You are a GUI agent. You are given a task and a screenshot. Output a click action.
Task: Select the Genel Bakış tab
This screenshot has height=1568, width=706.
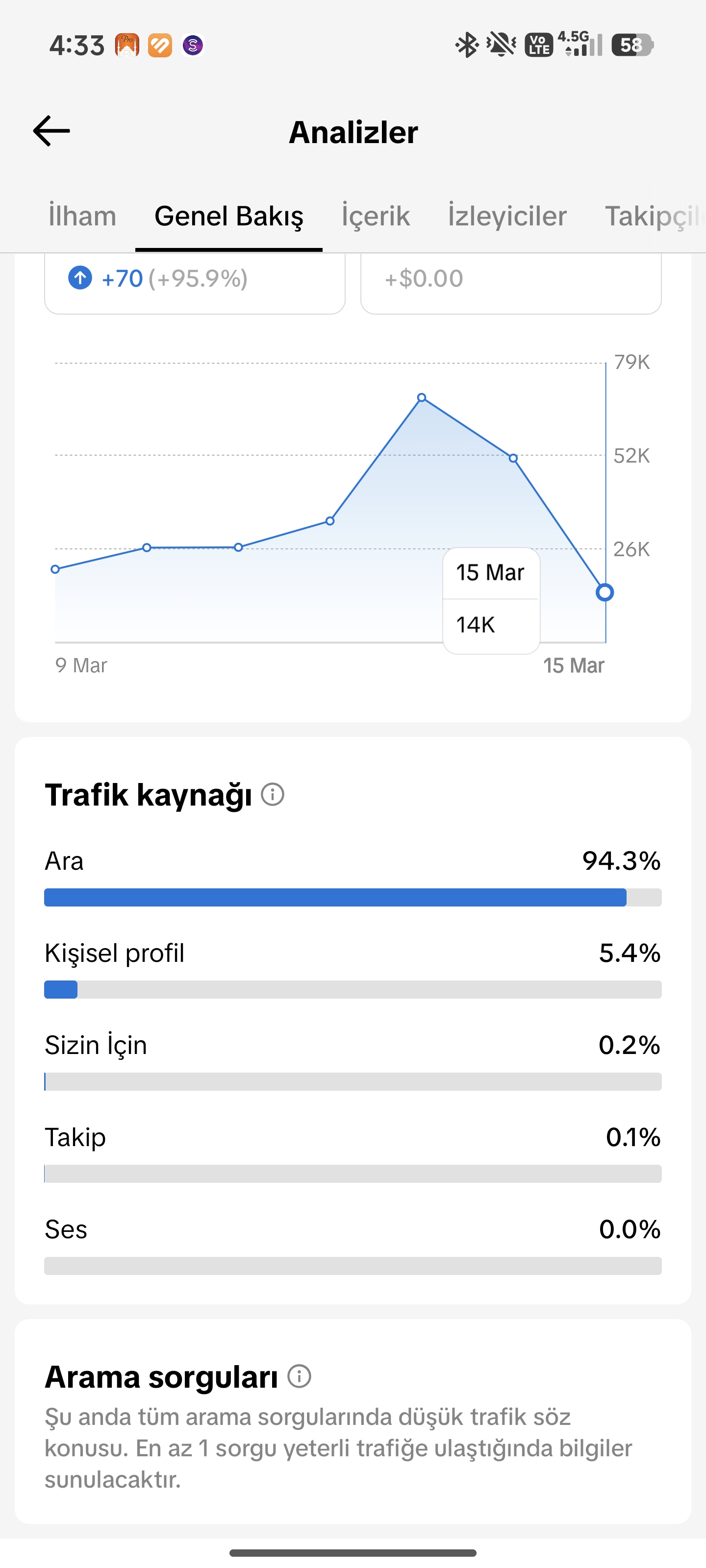click(229, 216)
